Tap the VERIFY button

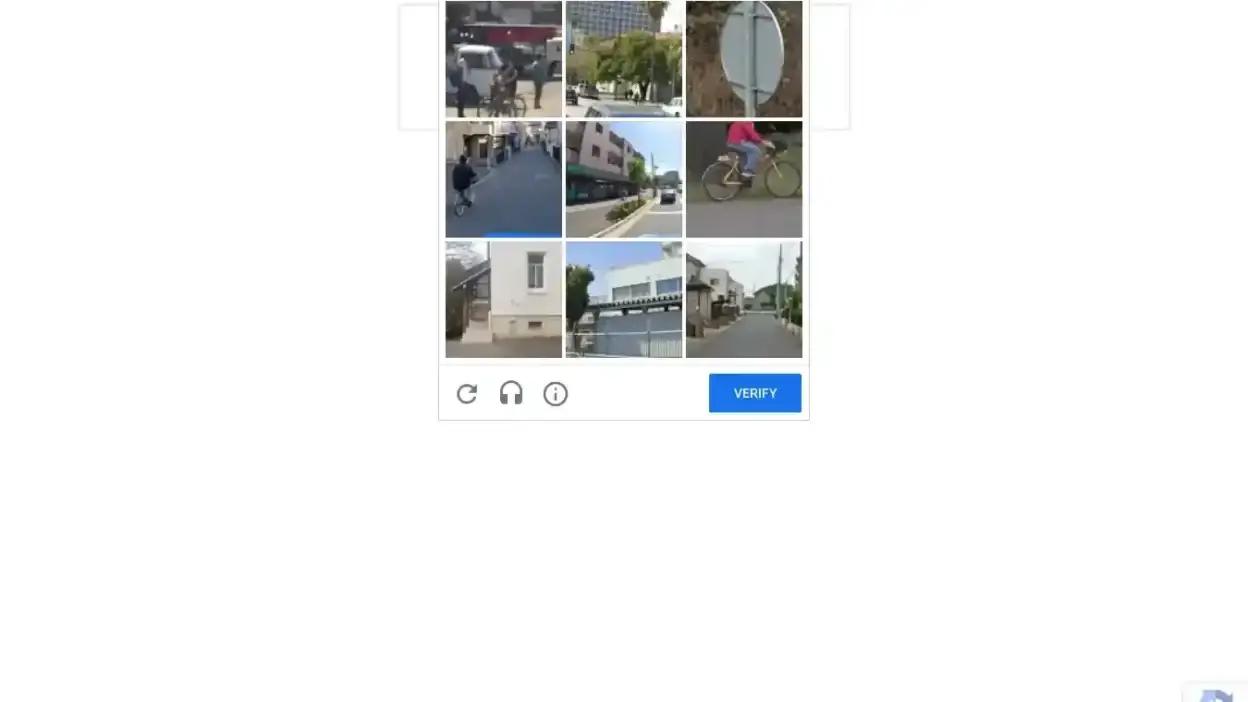[x=755, y=393]
